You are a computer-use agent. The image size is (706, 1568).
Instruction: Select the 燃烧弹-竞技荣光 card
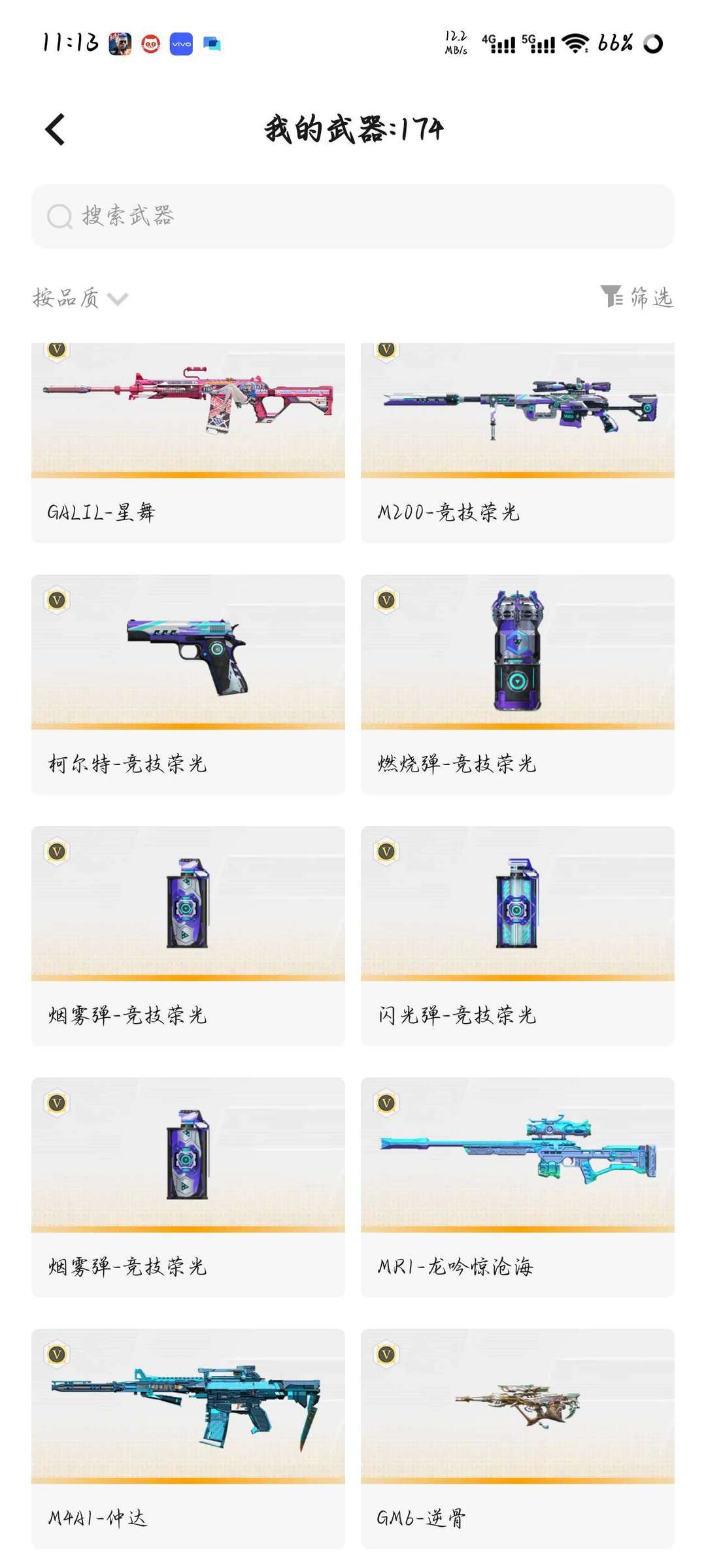[x=517, y=684]
